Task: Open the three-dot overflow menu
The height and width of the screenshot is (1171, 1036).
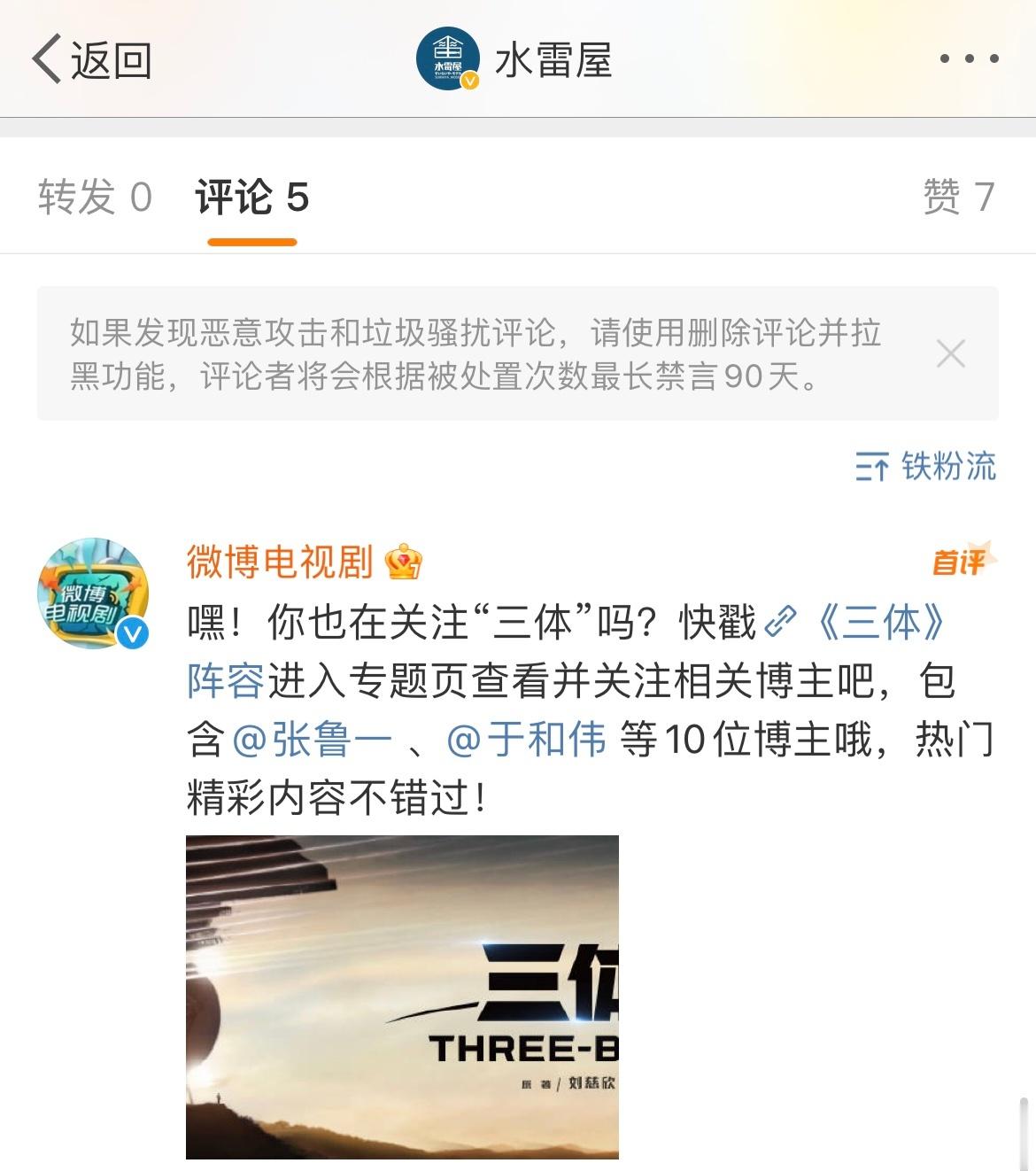Action: [969, 59]
